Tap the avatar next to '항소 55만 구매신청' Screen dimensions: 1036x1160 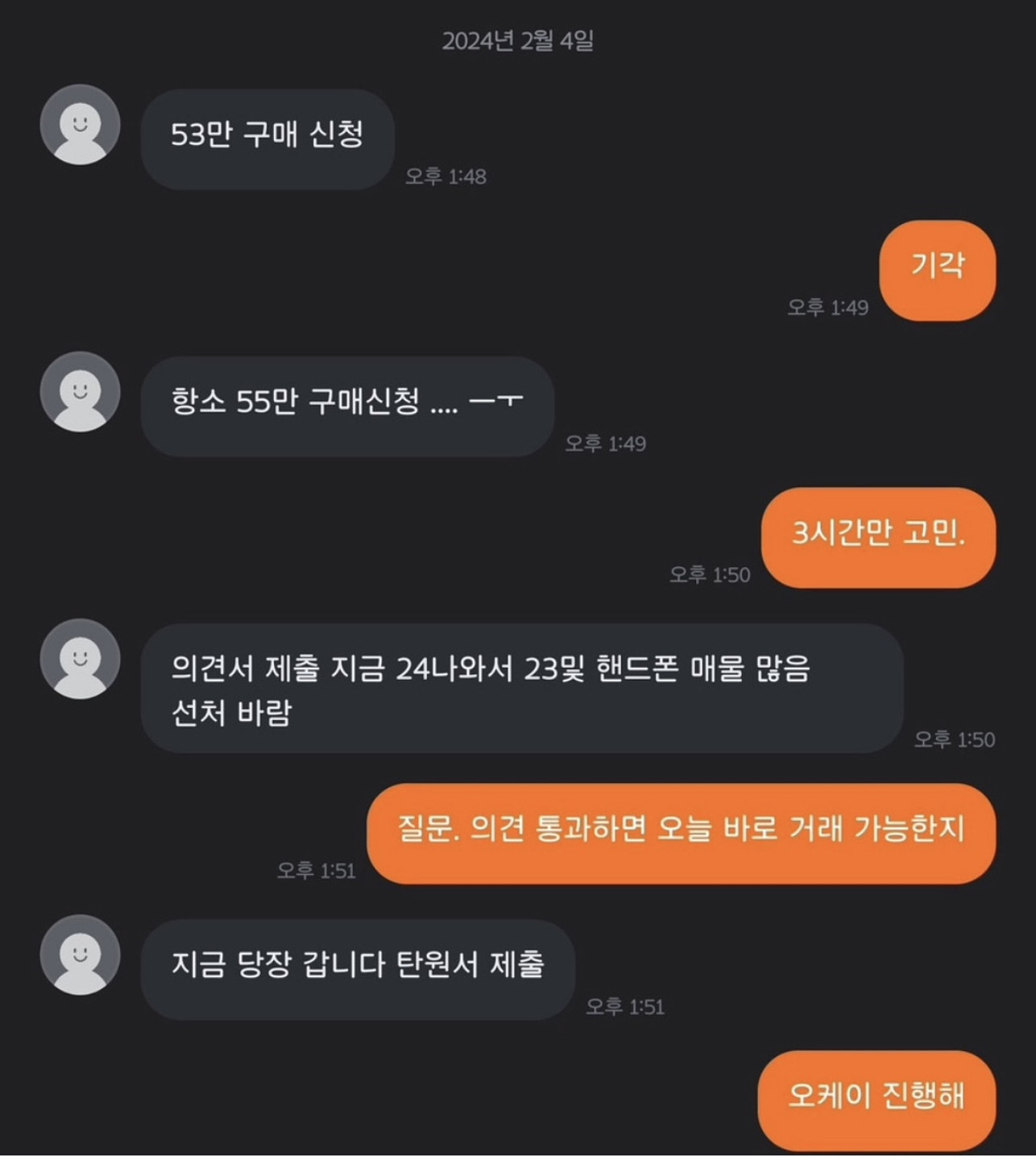click(80, 392)
